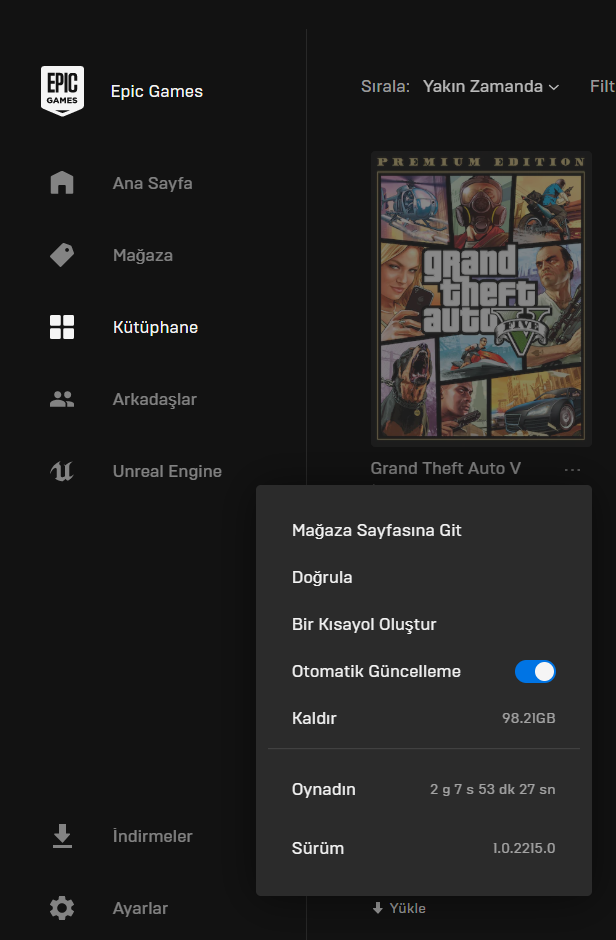Disable Otomatik Güncelleme switch
Viewport: 616px width, 940px height.
pos(535,672)
